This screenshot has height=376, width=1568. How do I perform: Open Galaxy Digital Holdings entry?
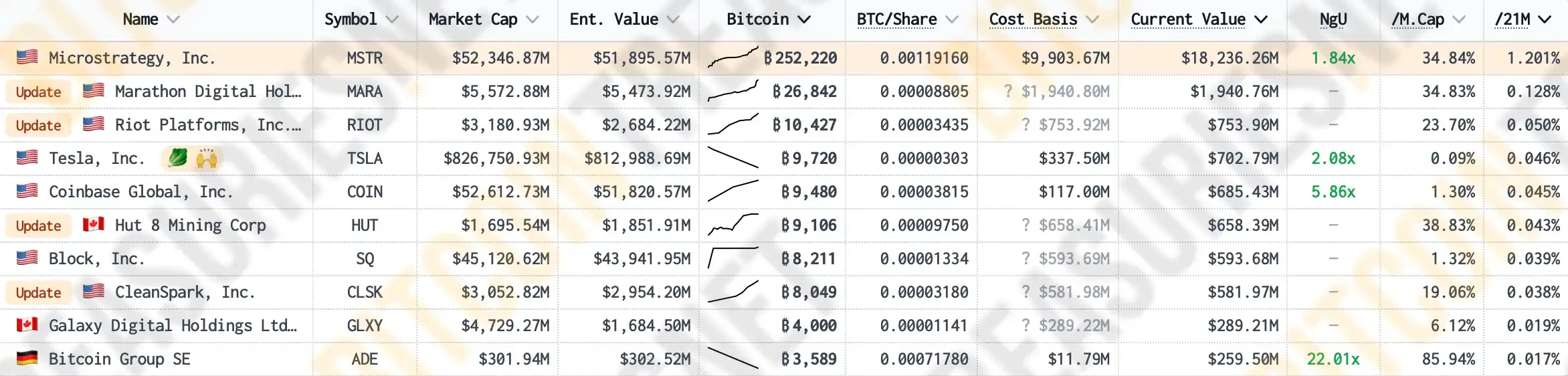point(172,326)
